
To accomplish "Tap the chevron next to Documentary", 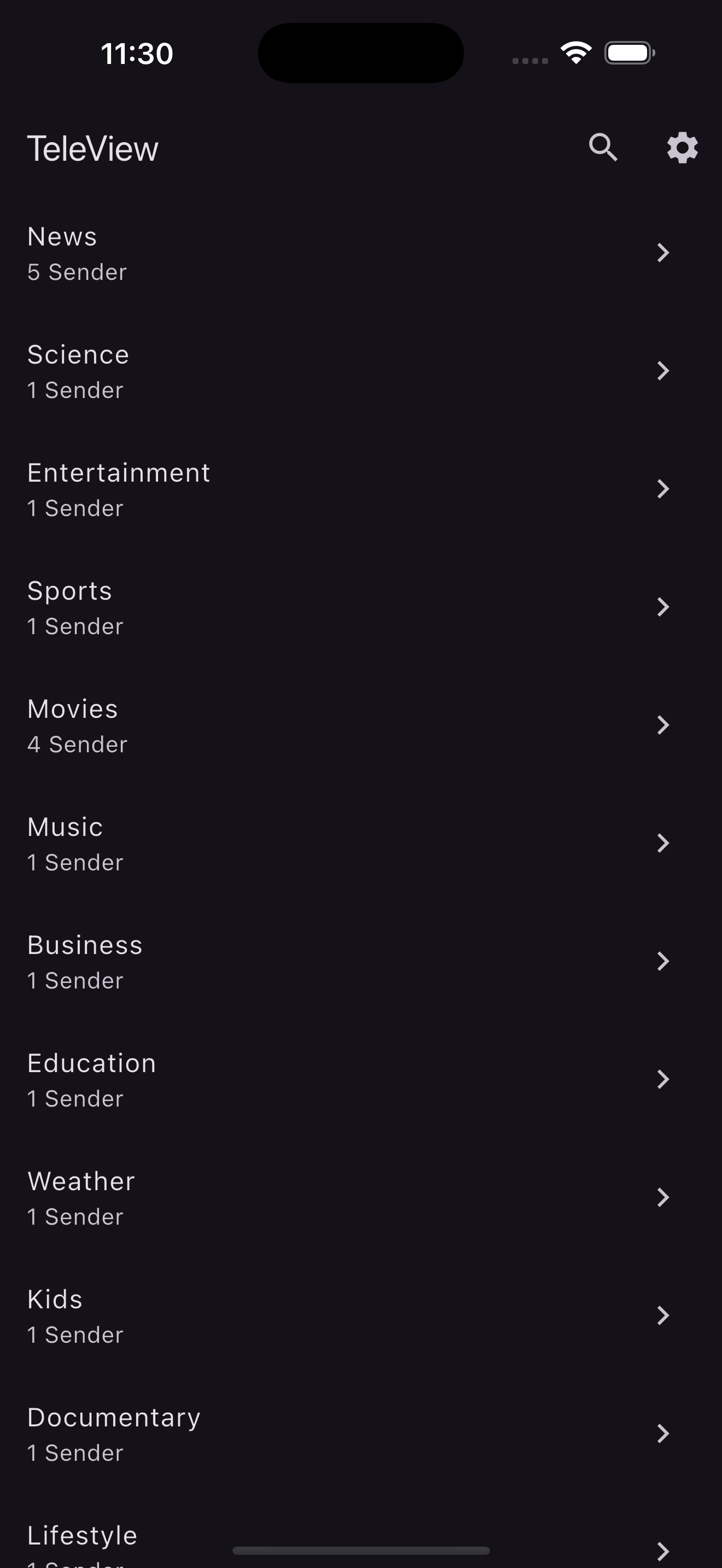I will point(663,1434).
